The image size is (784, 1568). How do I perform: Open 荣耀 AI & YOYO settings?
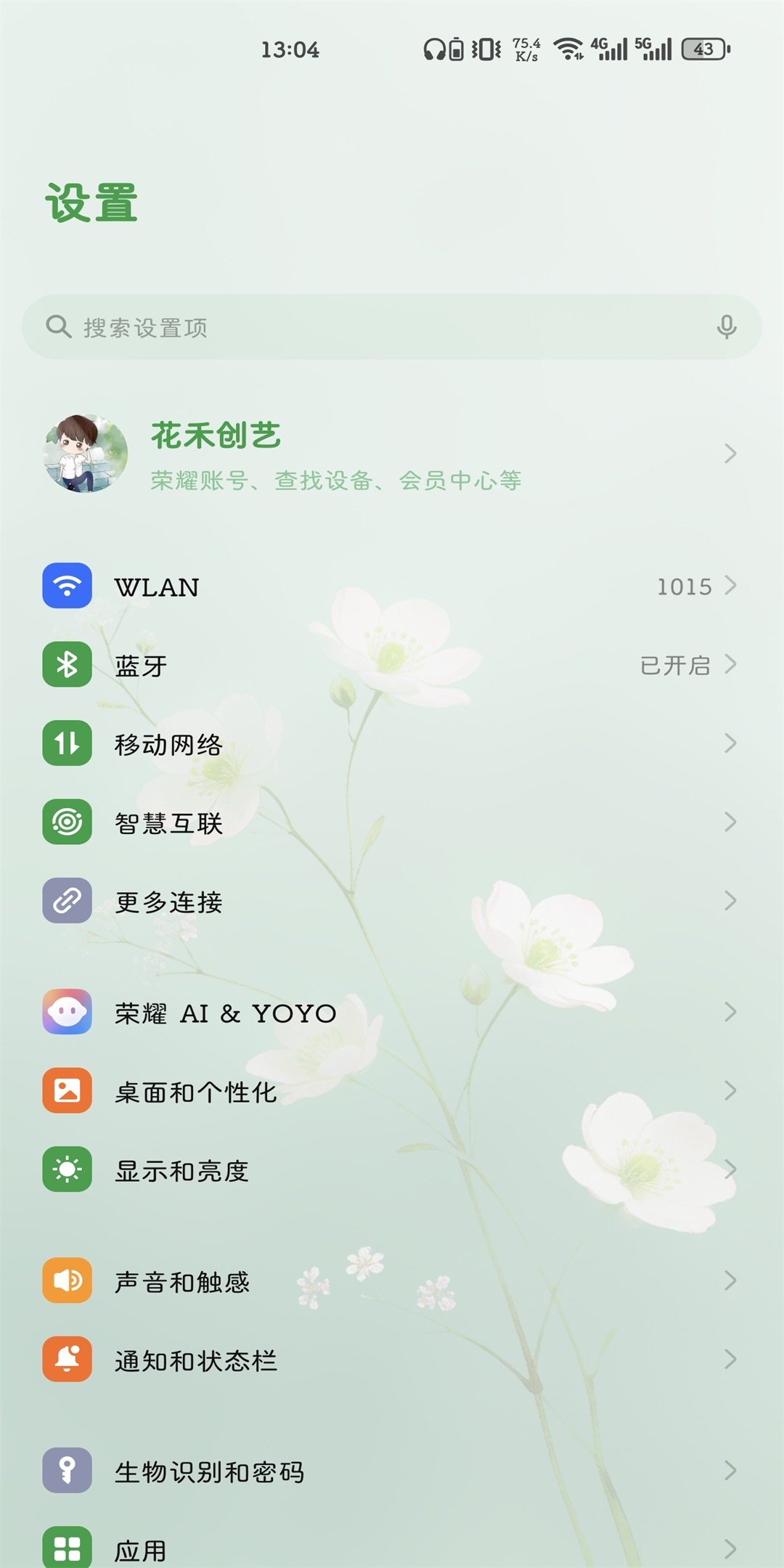[x=392, y=1012]
